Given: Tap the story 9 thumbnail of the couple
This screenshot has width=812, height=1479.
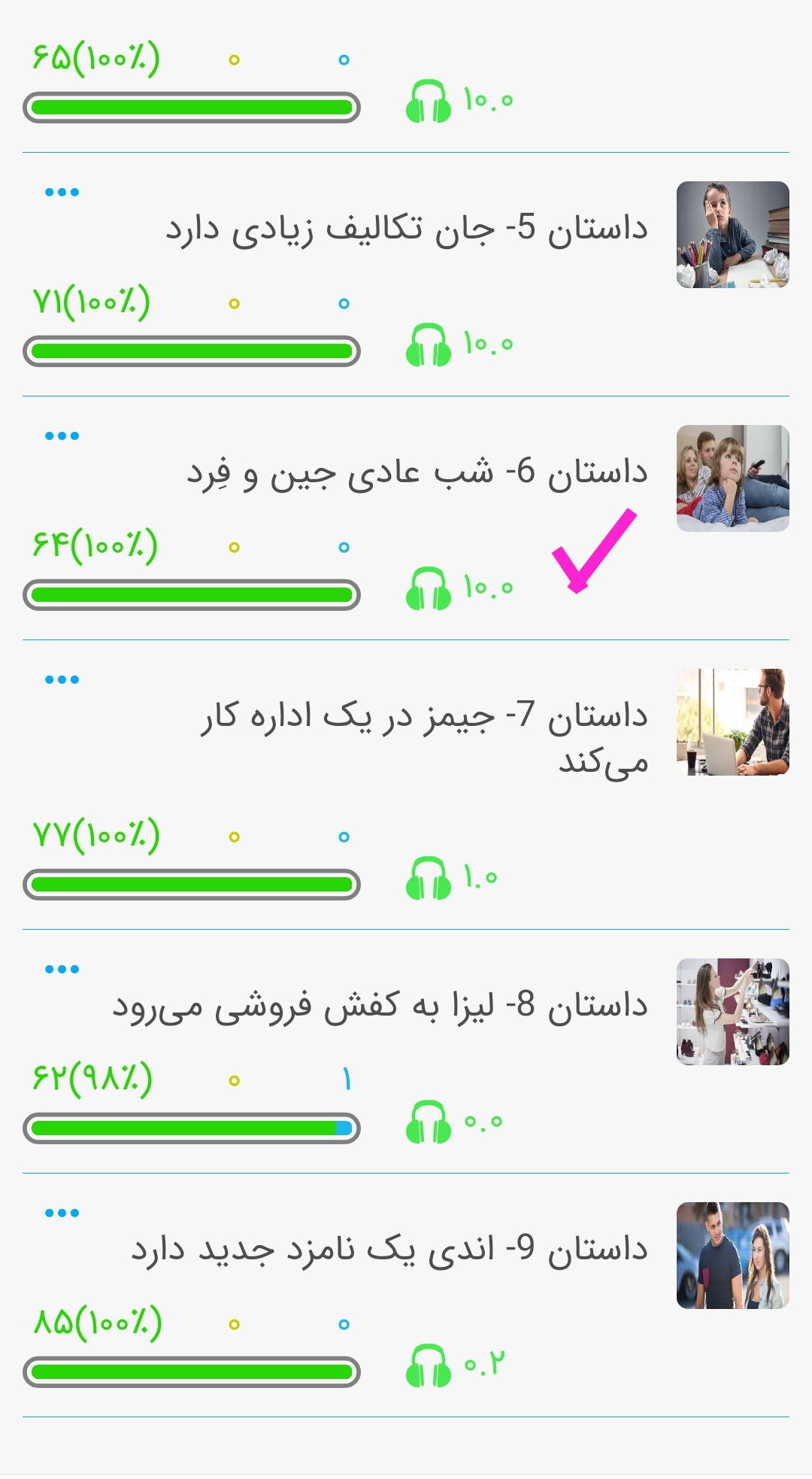Looking at the screenshot, I should 732,1256.
